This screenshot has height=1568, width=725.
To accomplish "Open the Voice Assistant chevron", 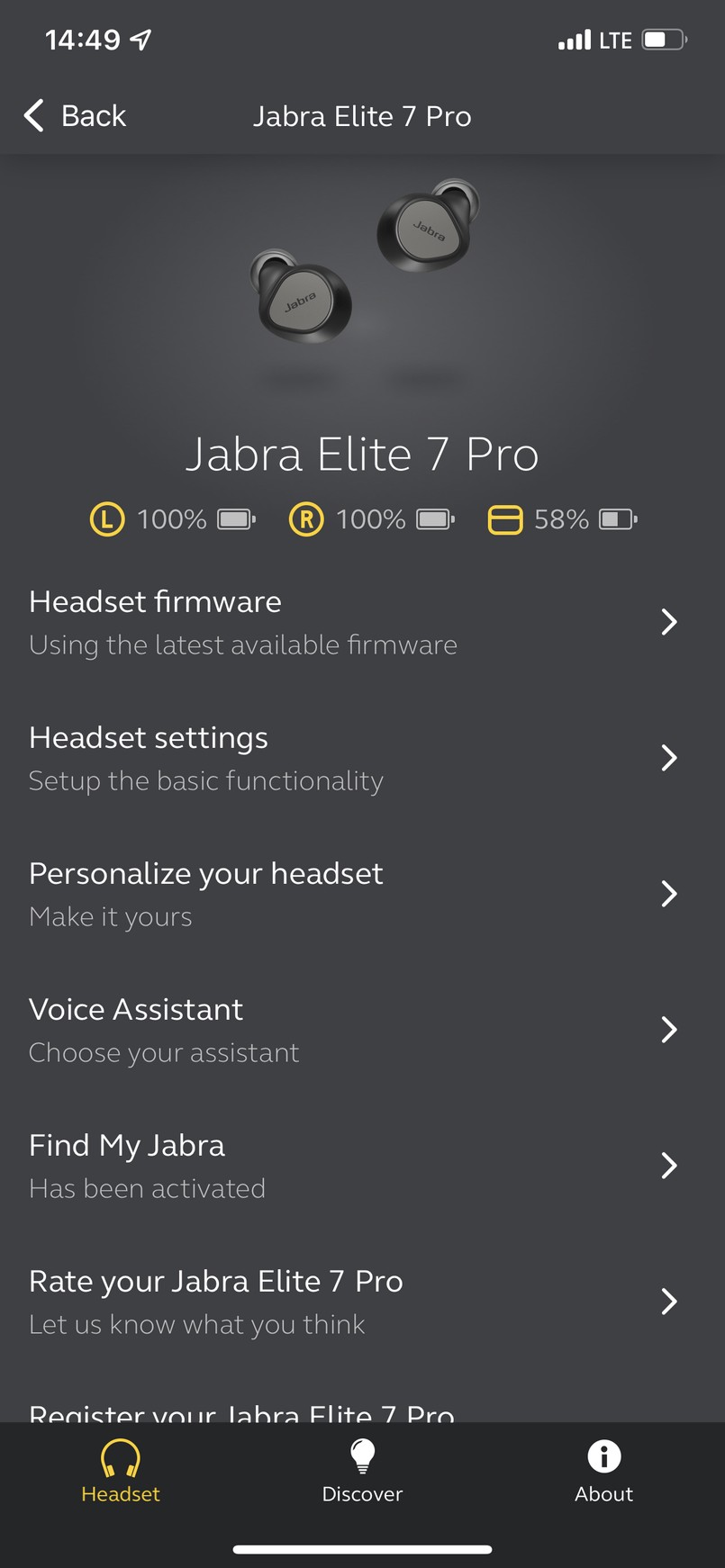I will 668,1030.
